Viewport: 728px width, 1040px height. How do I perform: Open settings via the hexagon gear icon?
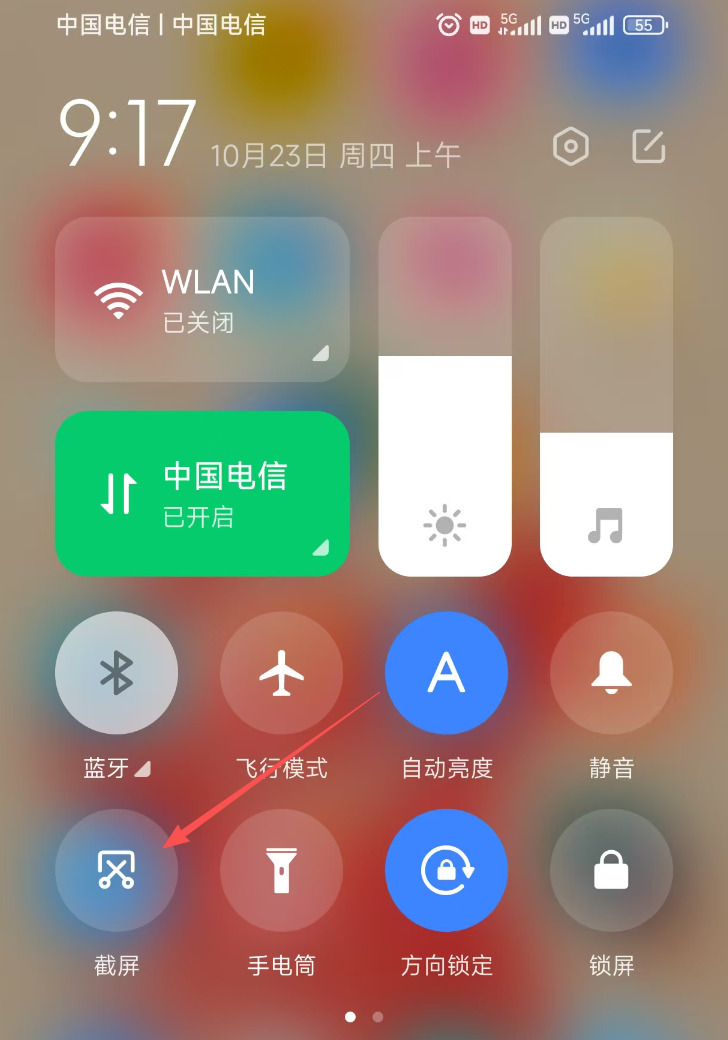(x=571, y=147)
